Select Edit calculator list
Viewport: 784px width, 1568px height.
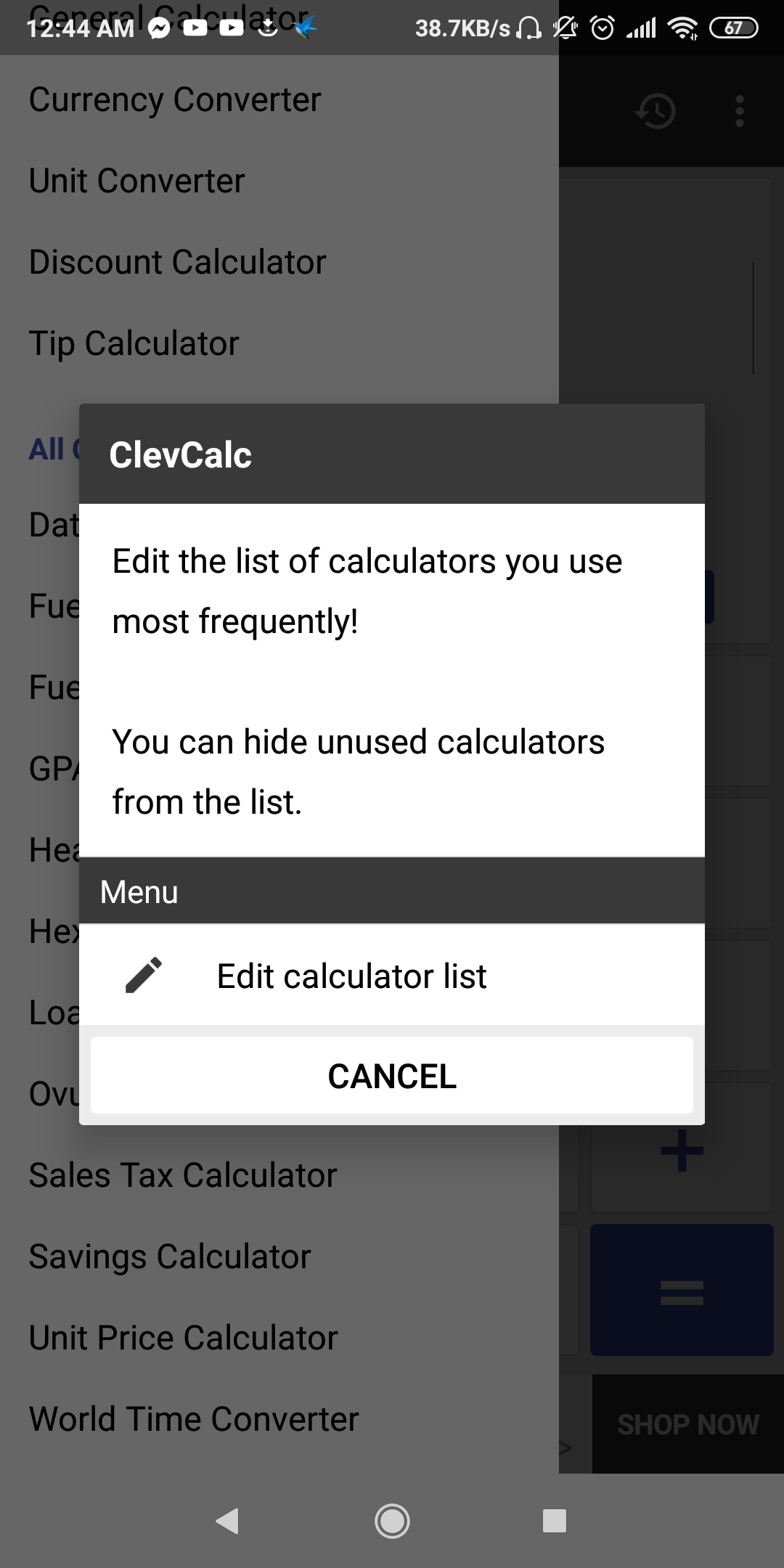click(x=351, y=976)
